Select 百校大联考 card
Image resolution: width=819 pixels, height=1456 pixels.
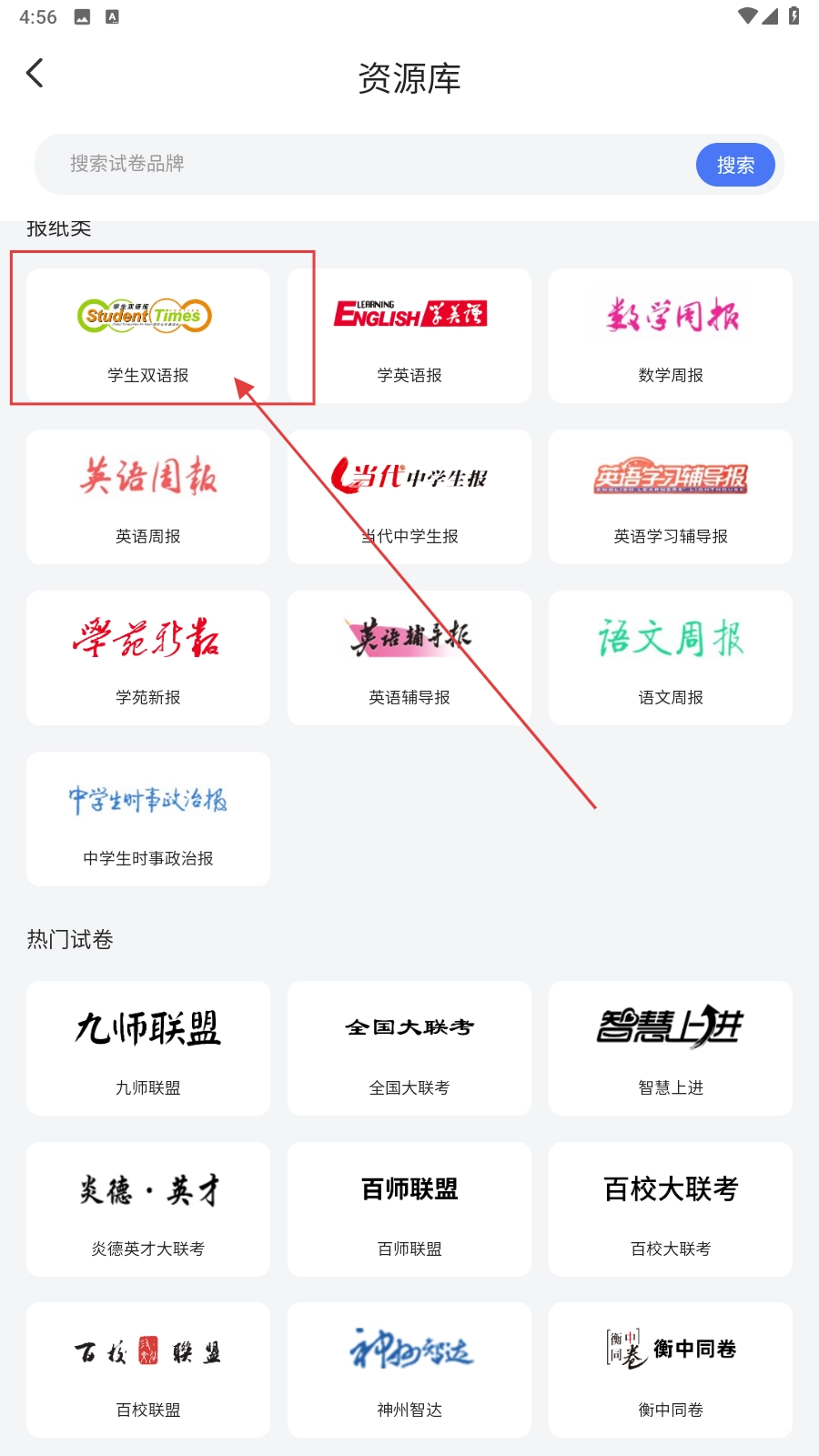[x=671, y=1209]
